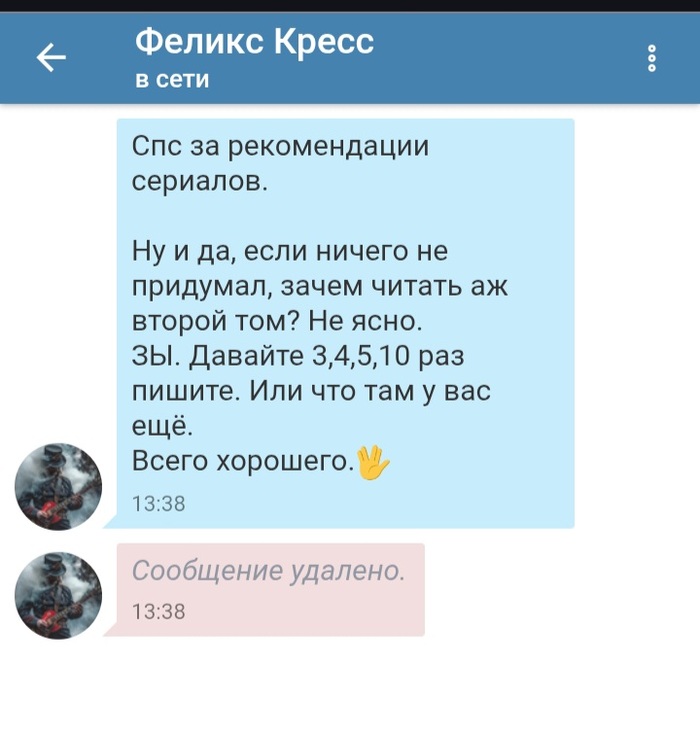Tap the avatar beside 'Сообщение удалено'
This screenshot has width=700, height=733.
coord(58,595)
